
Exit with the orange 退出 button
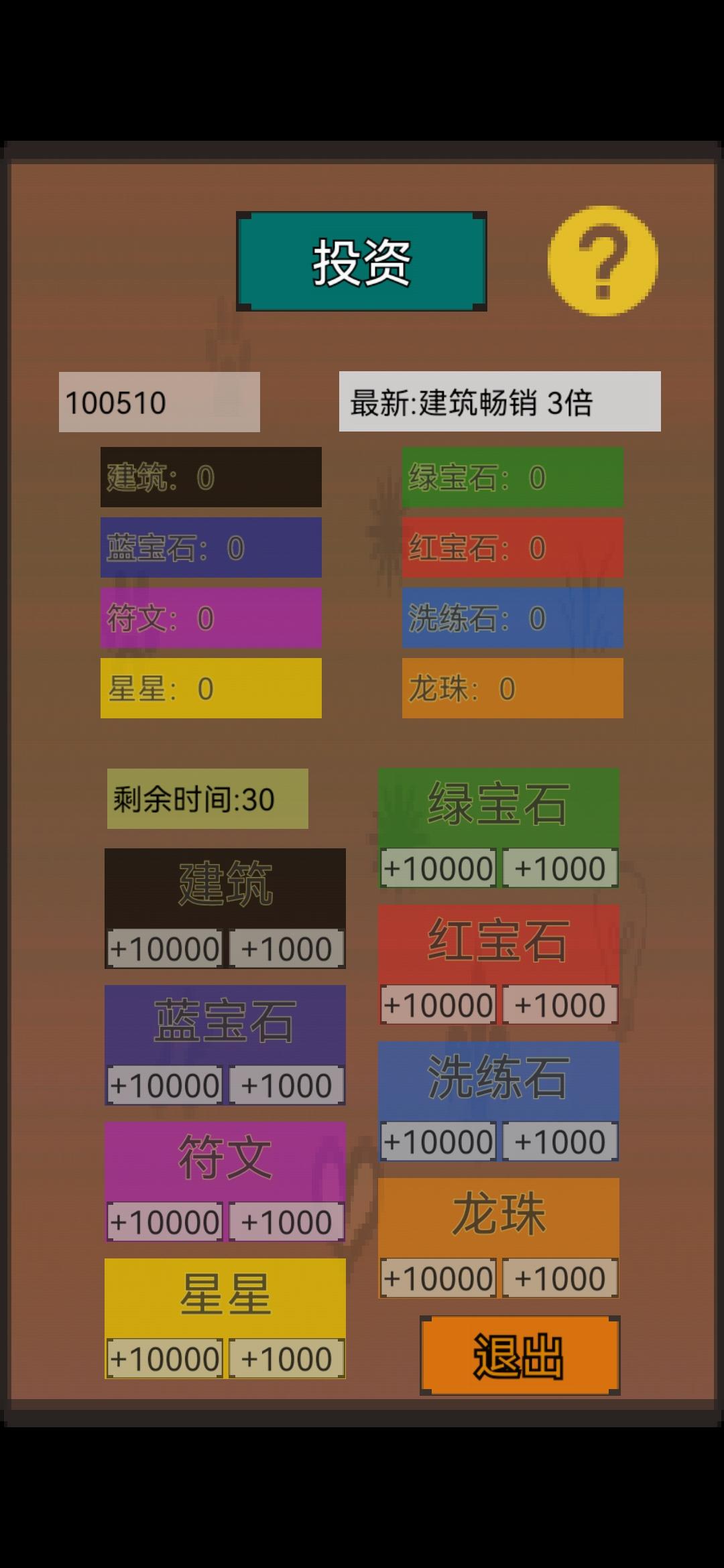pyautogui.click(x=520, y=1355)
